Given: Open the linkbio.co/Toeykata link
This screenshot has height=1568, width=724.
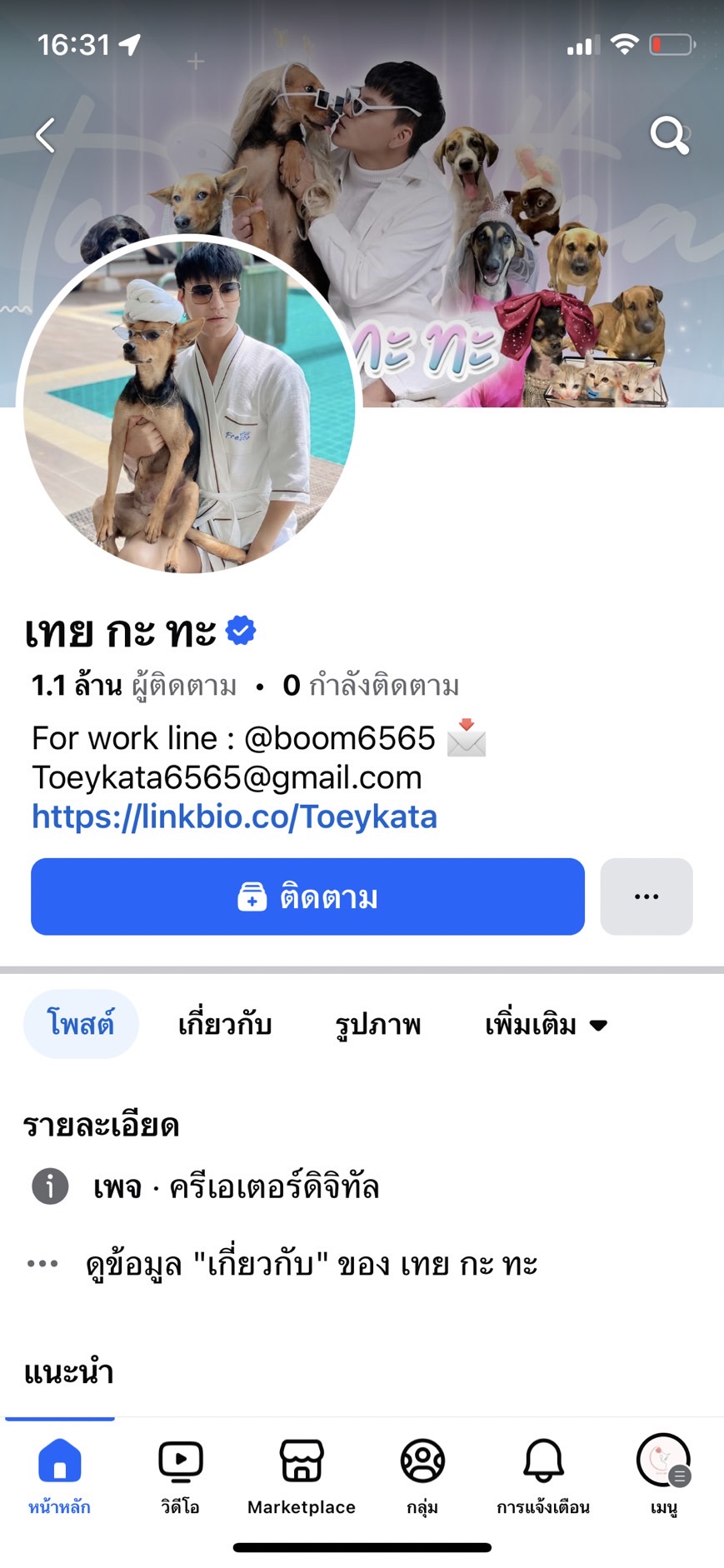Looking at the screenshot, I should pos(234,816).
